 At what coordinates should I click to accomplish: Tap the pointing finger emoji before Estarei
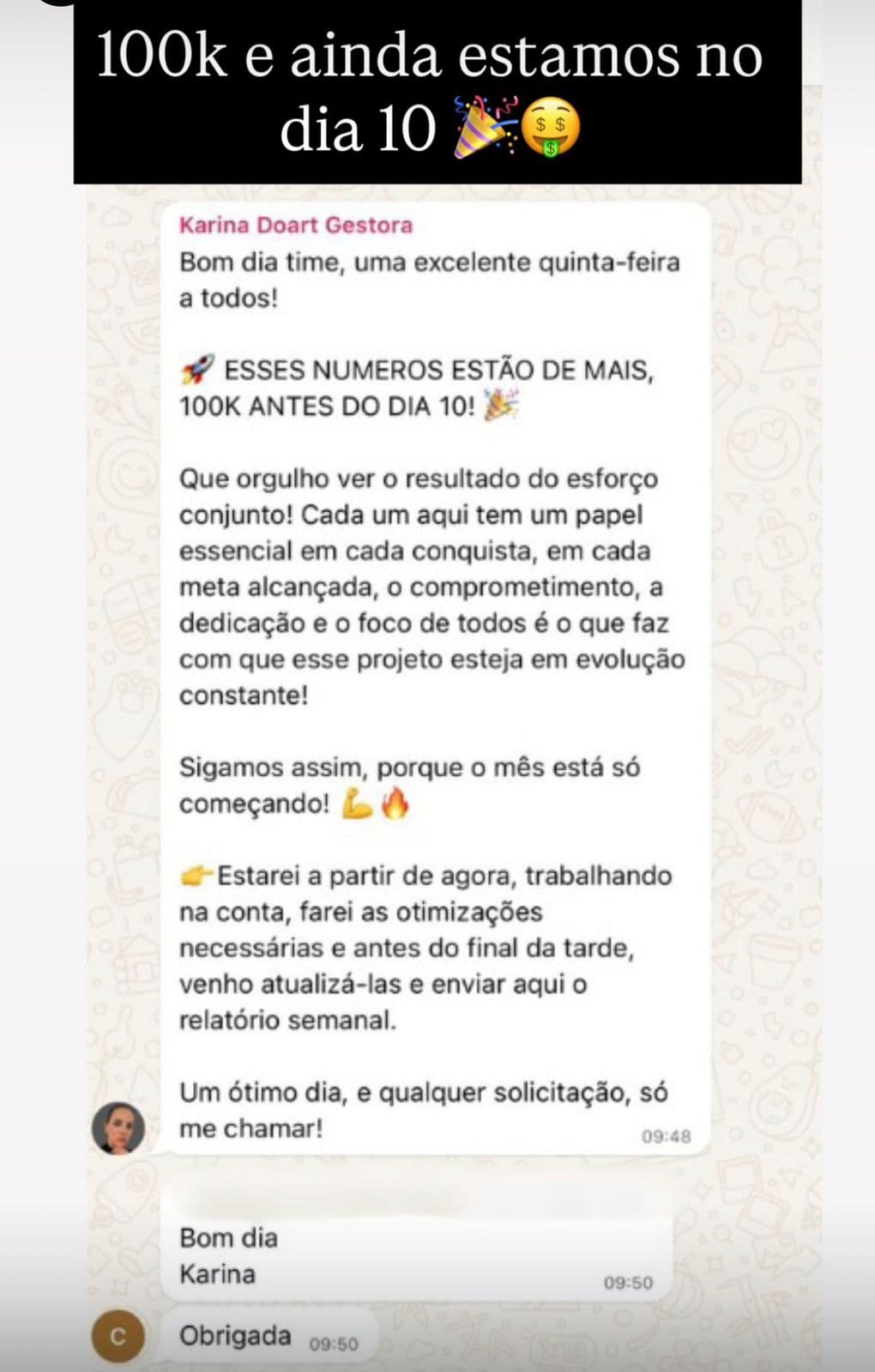[x=195, y=875]
